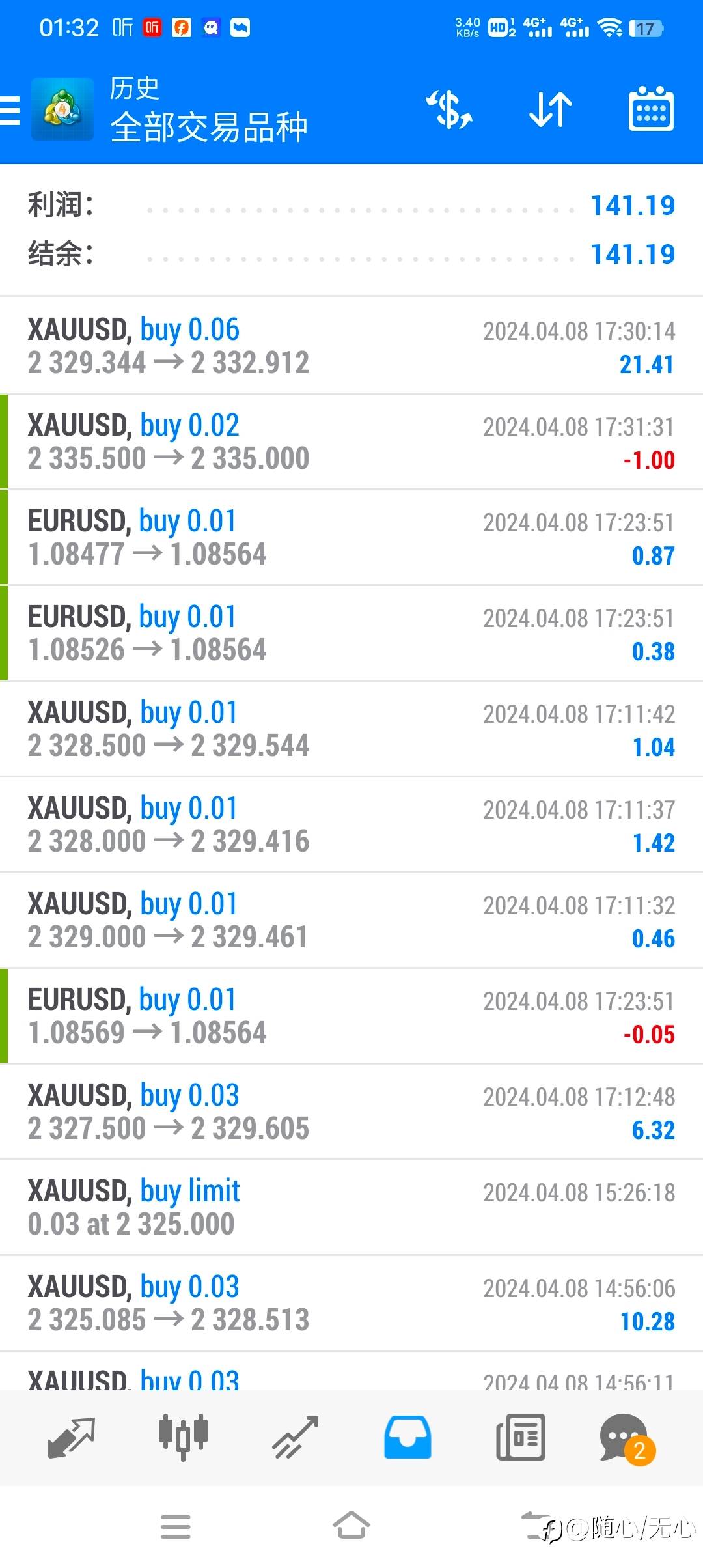Screen dimensions: 703x1568
Task: Open the EURUSD trade with 0.87 profit
Action: pyautogui.click(x=351, y=537)
